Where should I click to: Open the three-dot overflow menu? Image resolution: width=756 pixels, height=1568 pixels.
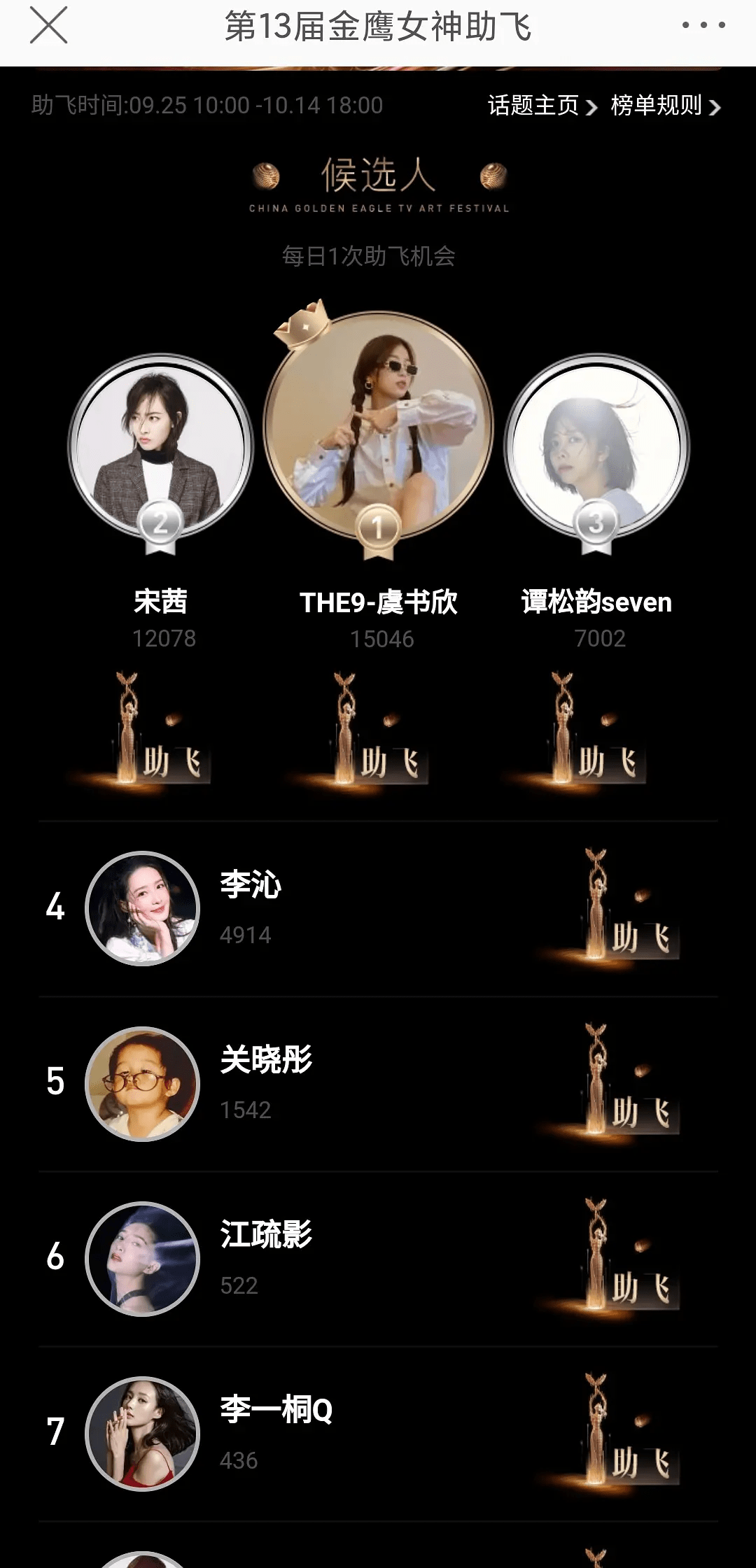(x=703, y=25)
